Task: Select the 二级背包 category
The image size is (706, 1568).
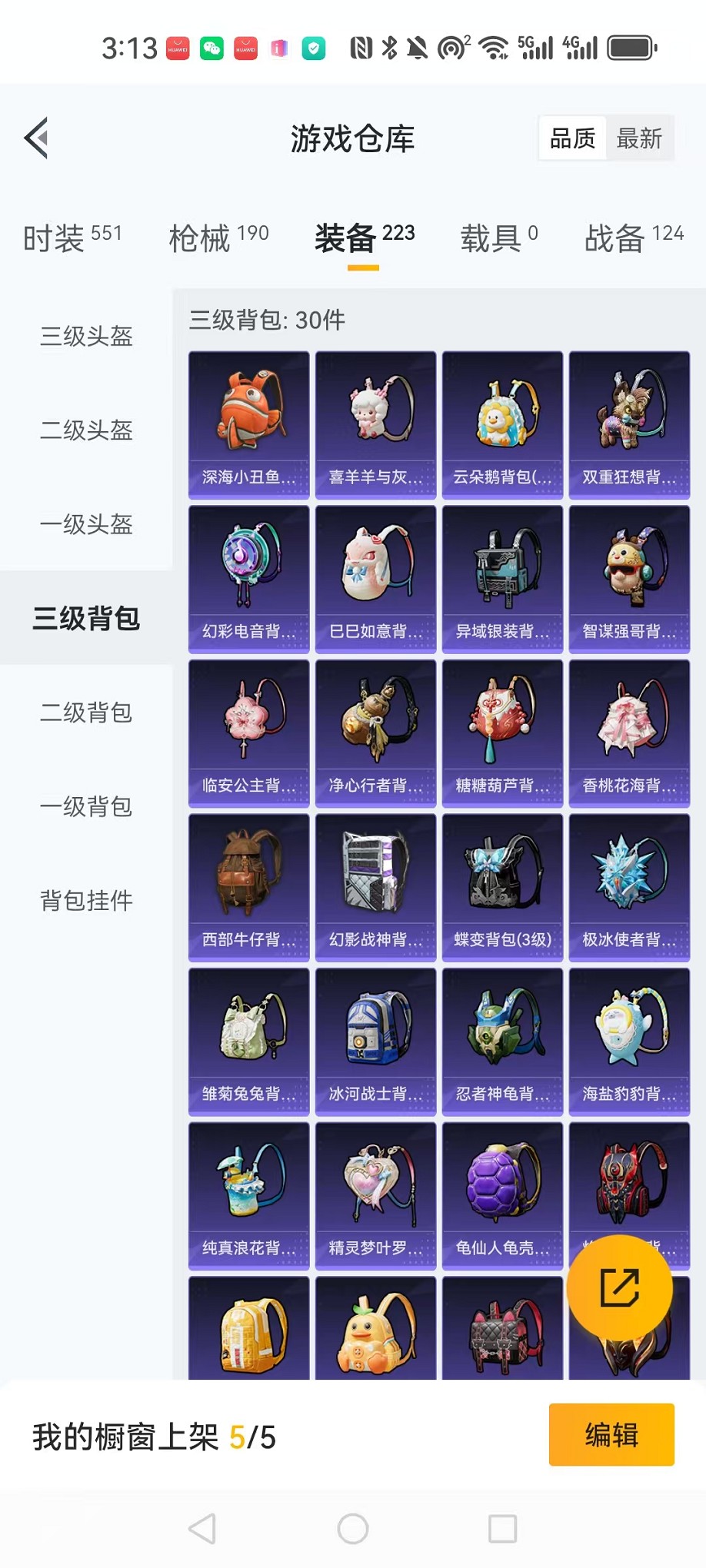Action: coord(86,713)
